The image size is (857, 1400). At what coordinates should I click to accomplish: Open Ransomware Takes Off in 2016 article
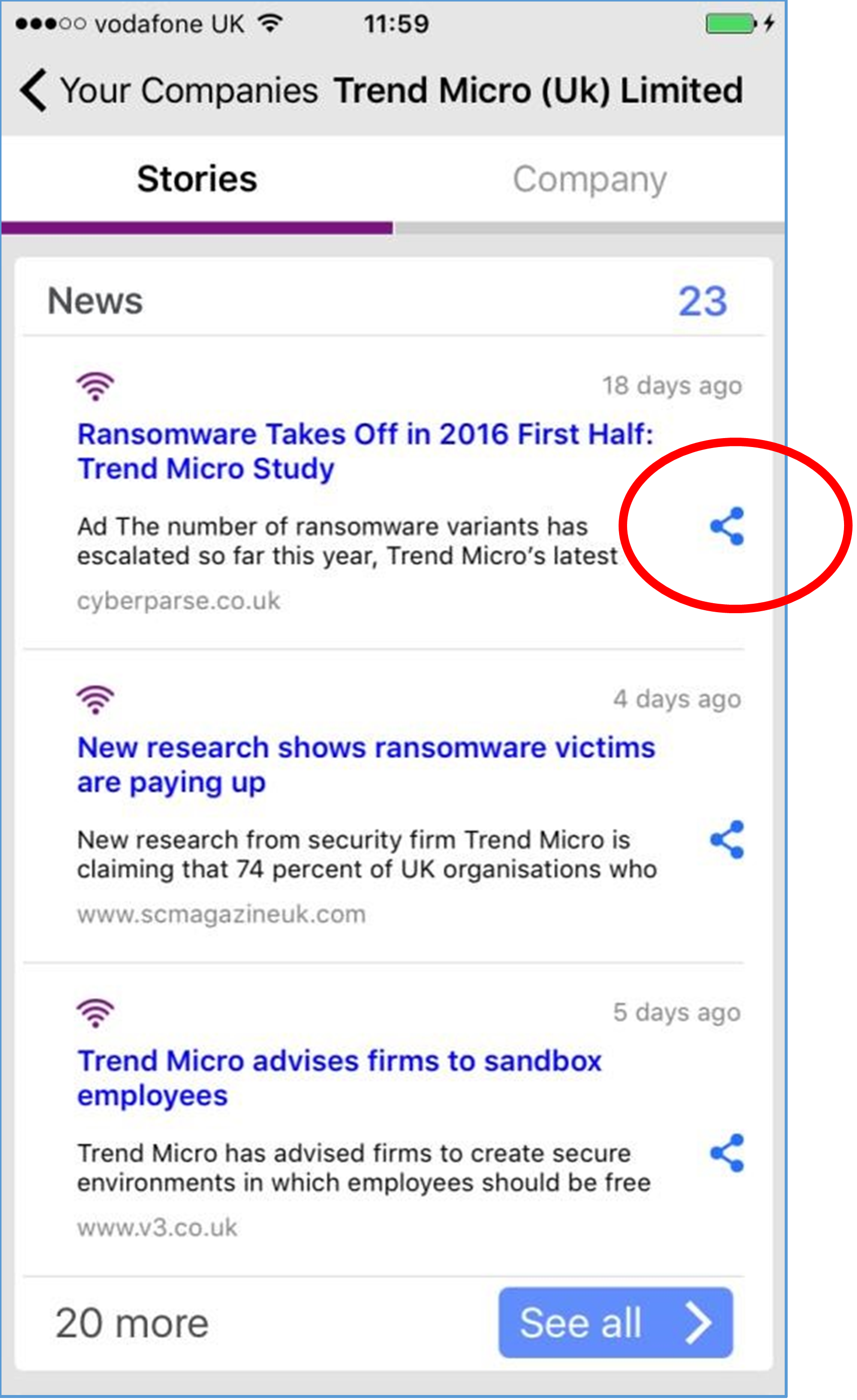pos(365,452)
